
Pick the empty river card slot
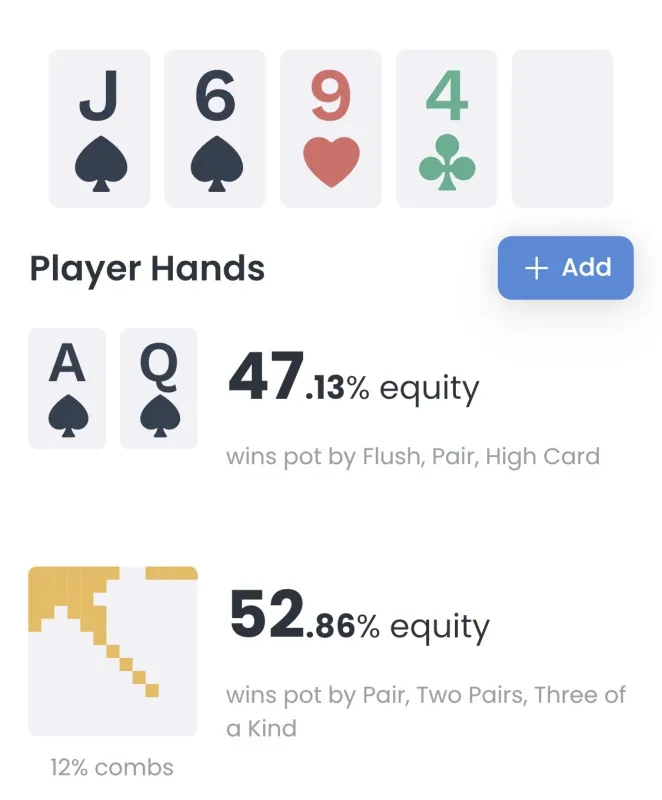(x=562, y=129)
